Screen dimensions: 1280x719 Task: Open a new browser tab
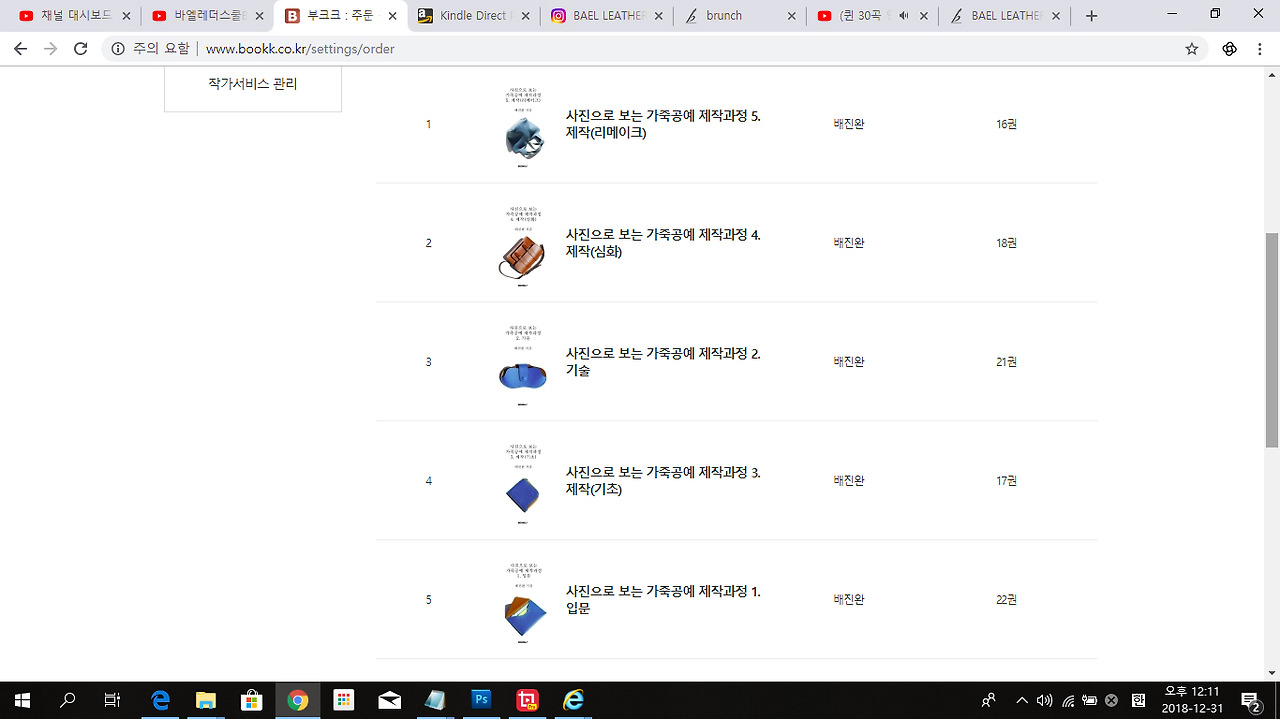click(1091, 16)
